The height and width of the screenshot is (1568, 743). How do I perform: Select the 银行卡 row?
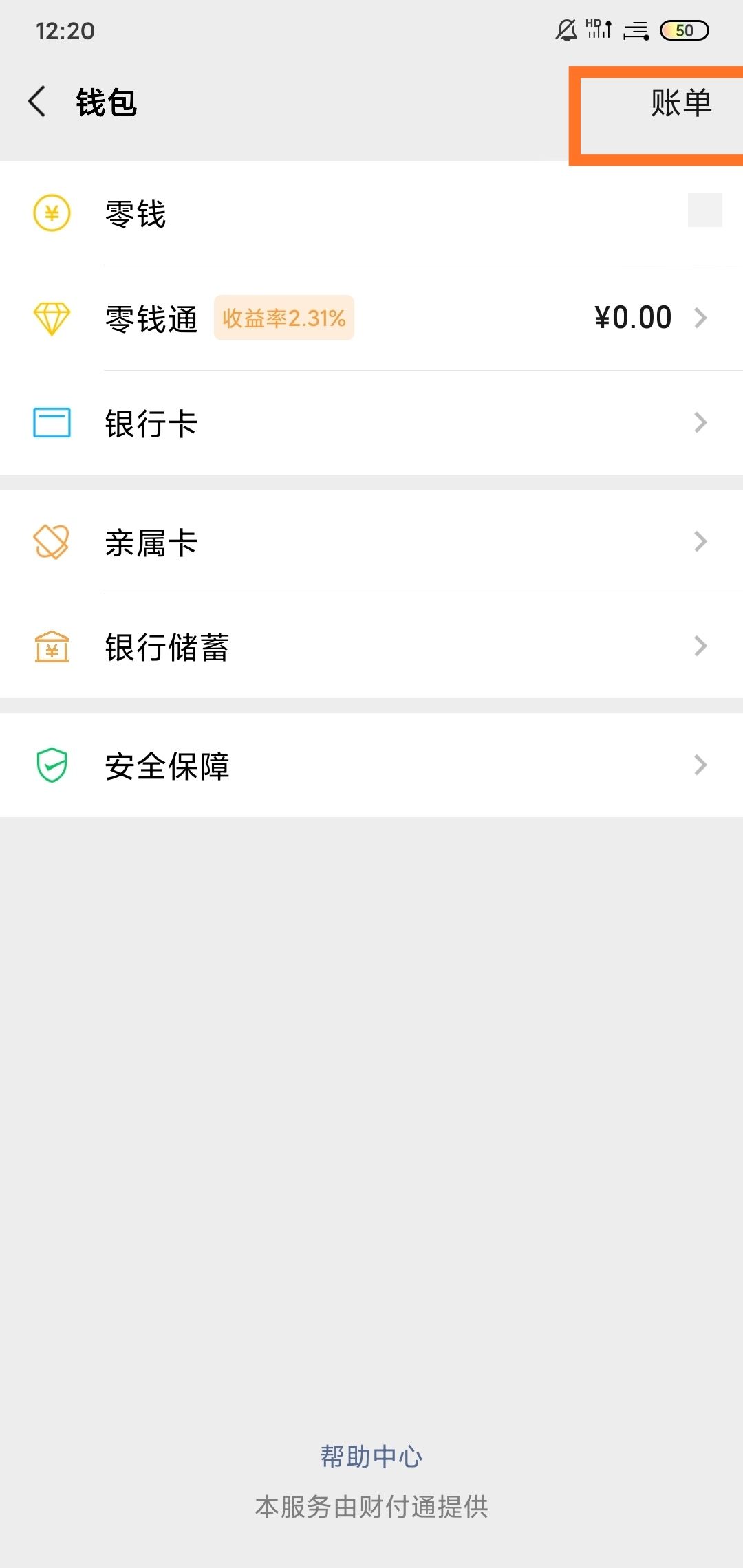tap(371, 423)
